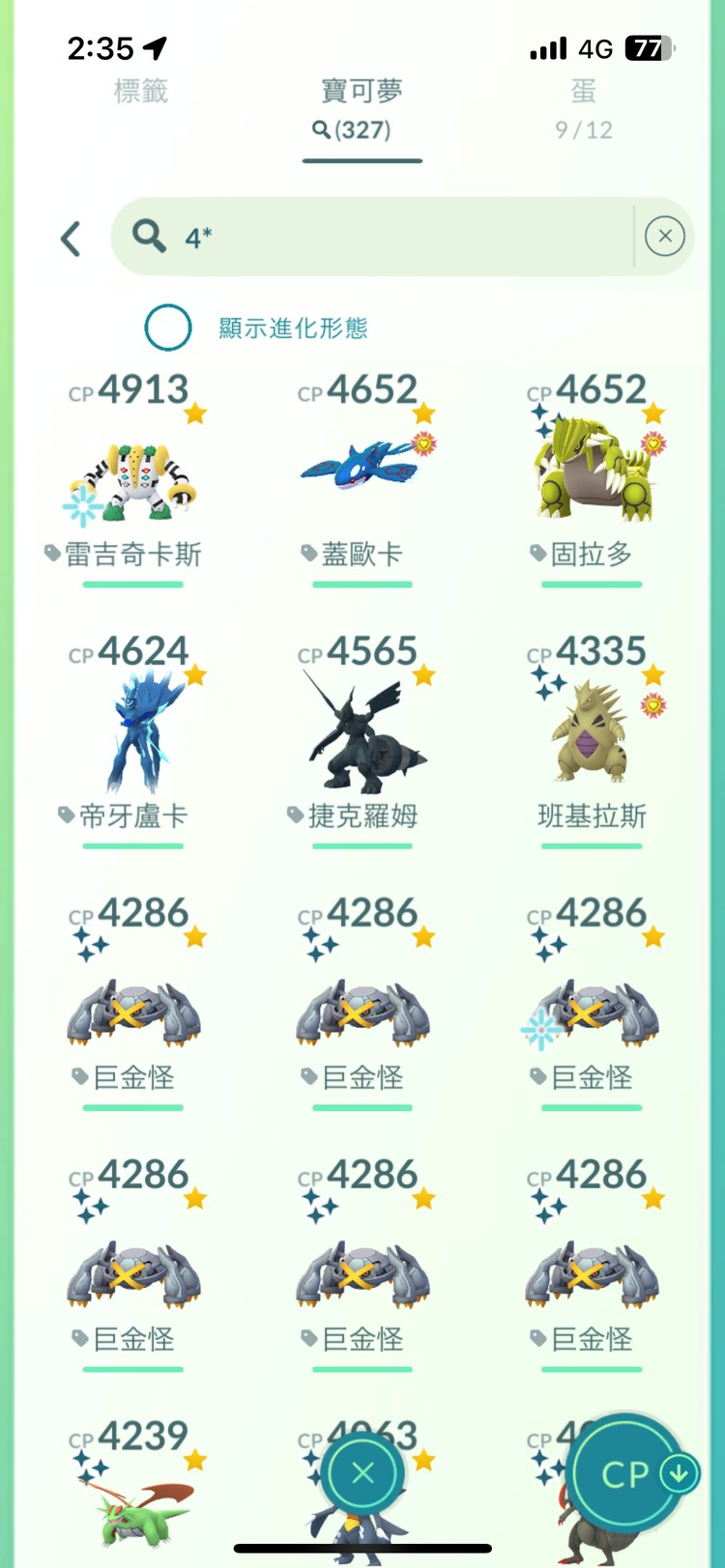
Task: Clear the search text with the X button
Action: pos(664,236)
